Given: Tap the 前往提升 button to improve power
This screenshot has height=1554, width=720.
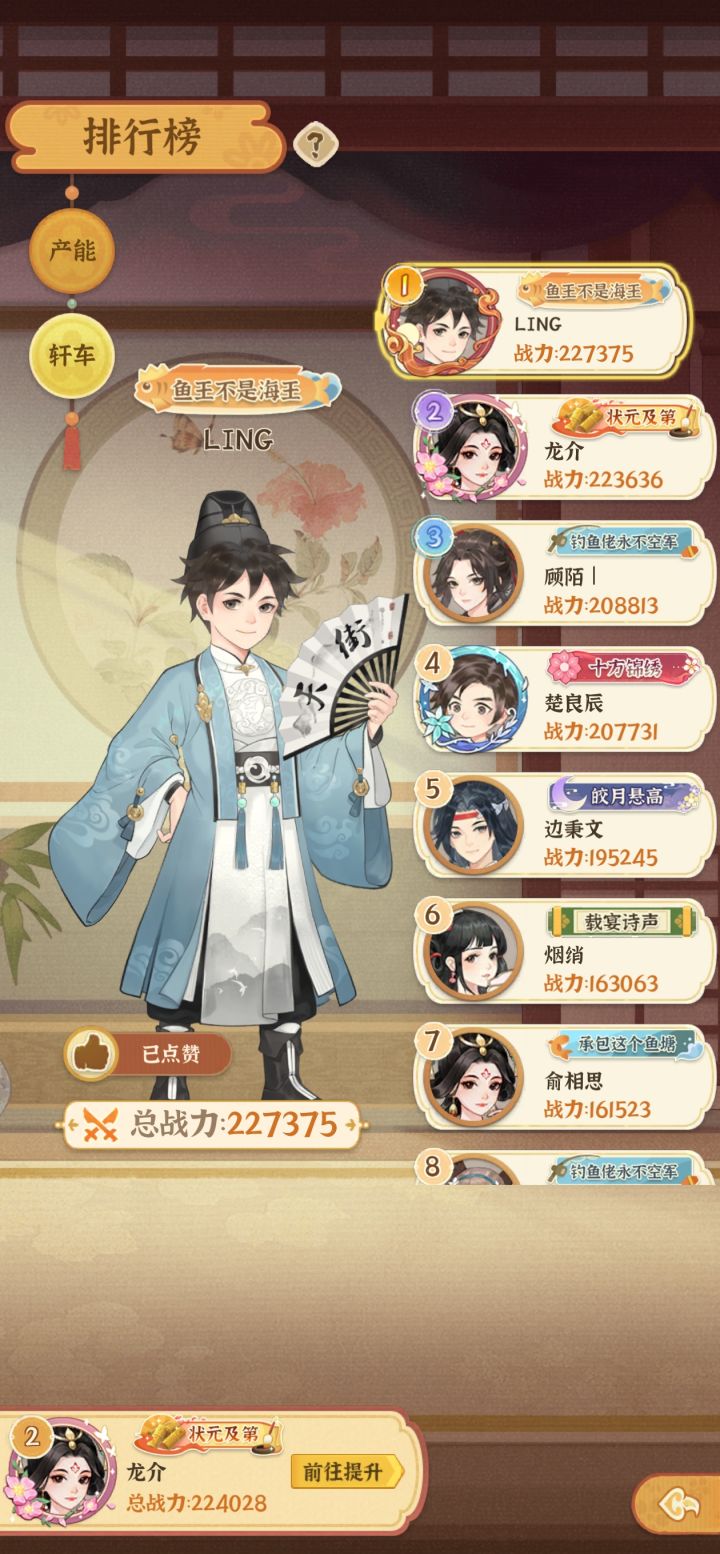Looking at the screenshot, I should pos(345,1472).
